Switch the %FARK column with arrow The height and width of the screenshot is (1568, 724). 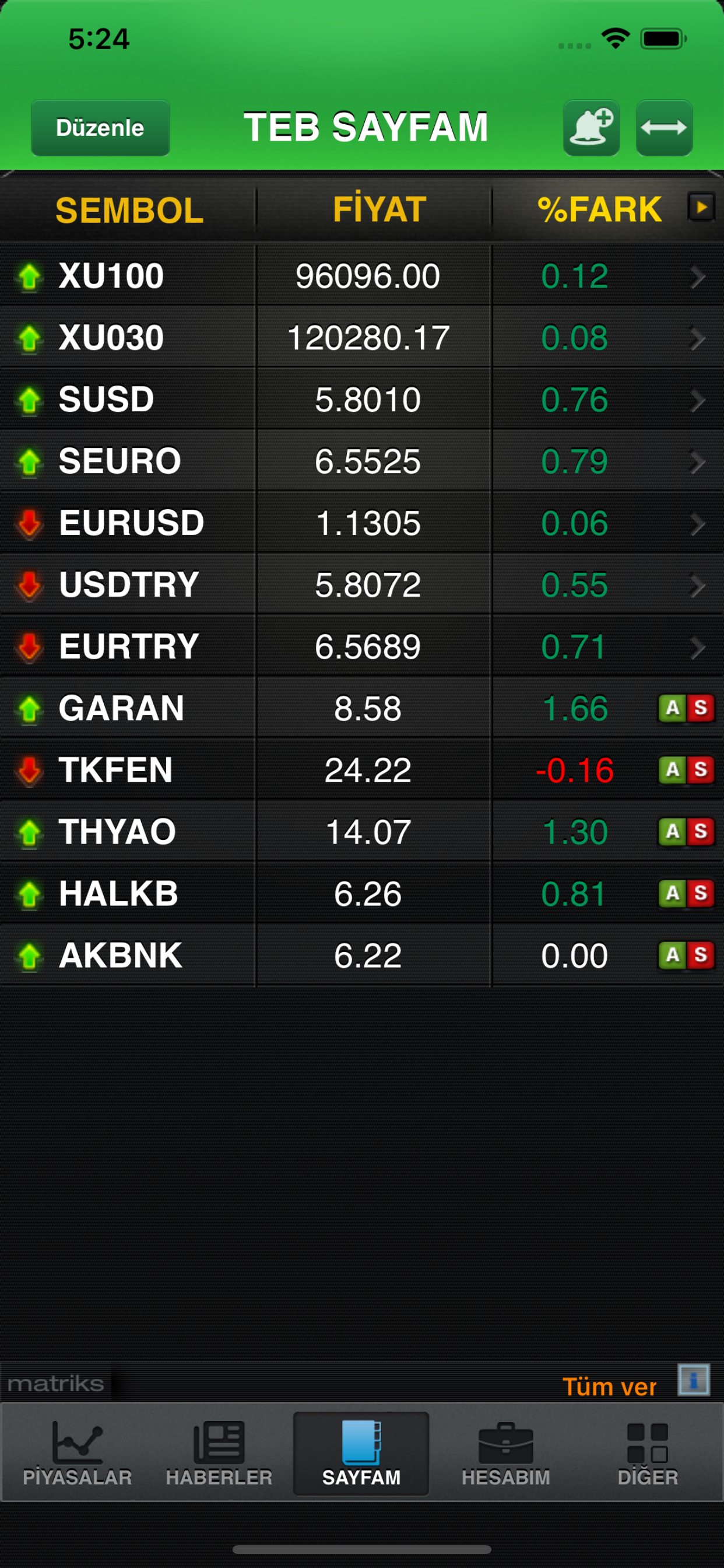click(x=701, y=207)
